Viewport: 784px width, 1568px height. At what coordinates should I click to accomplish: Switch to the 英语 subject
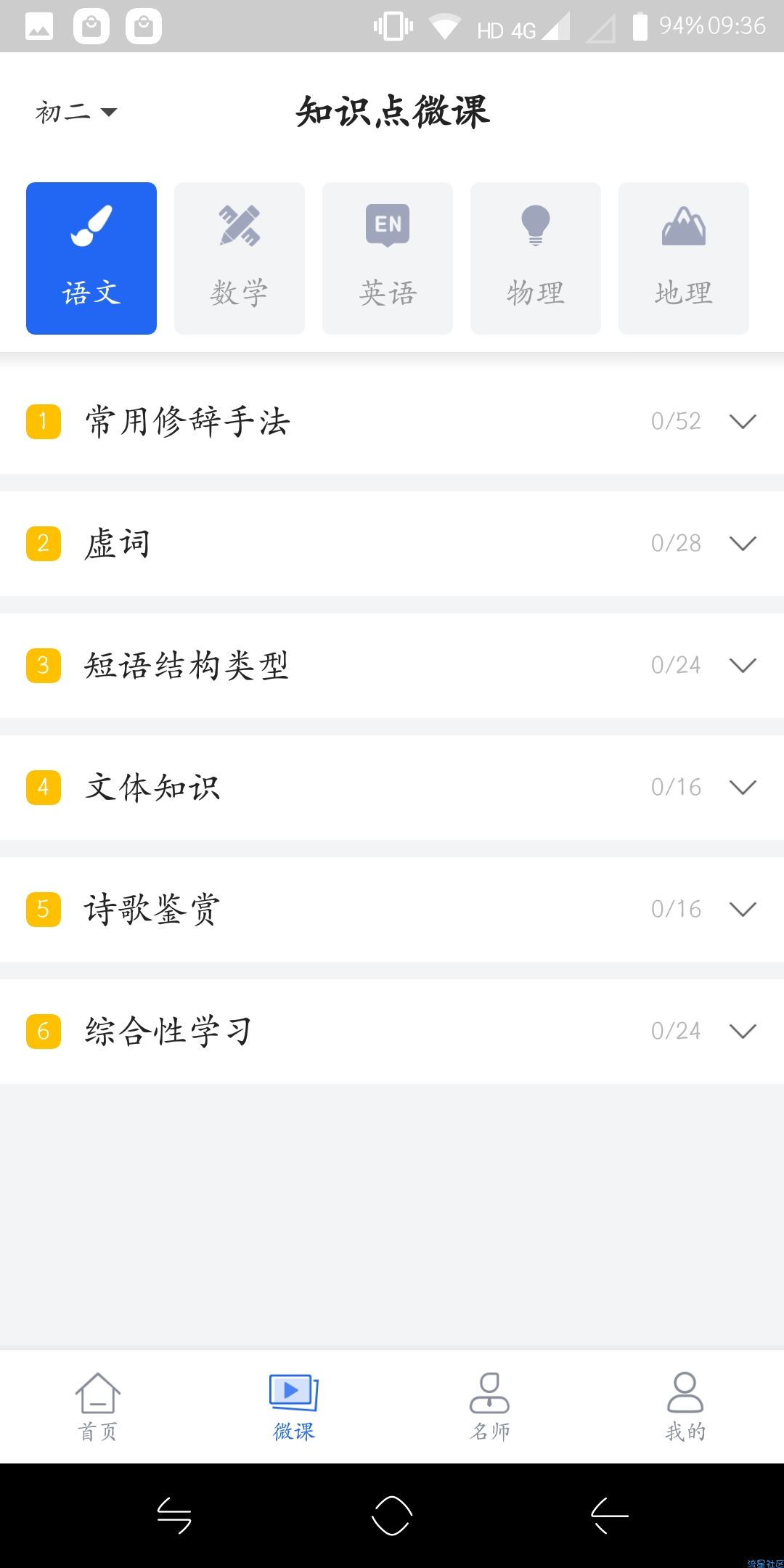pos(388,258)
